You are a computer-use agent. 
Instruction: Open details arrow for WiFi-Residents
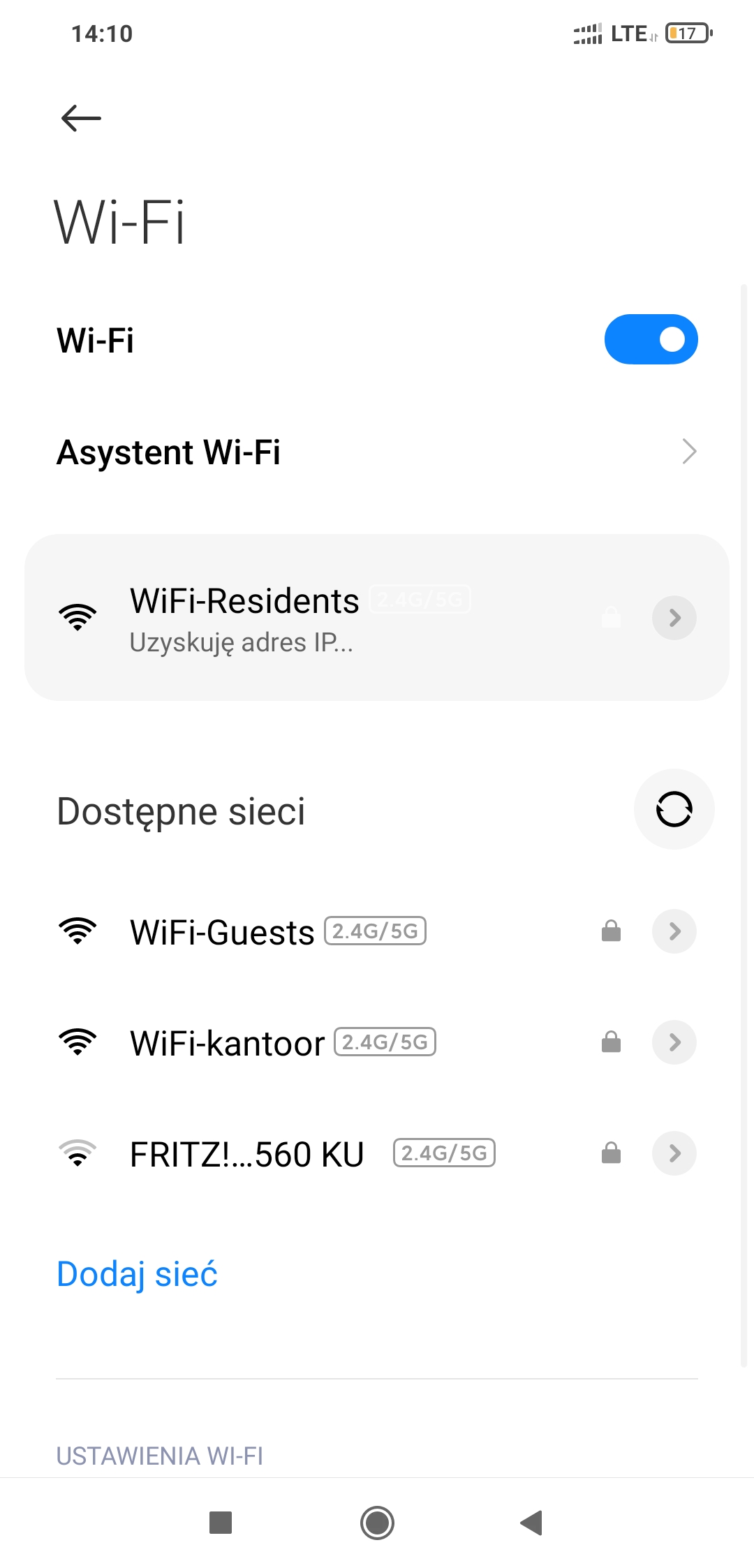[x=674, y=618]
